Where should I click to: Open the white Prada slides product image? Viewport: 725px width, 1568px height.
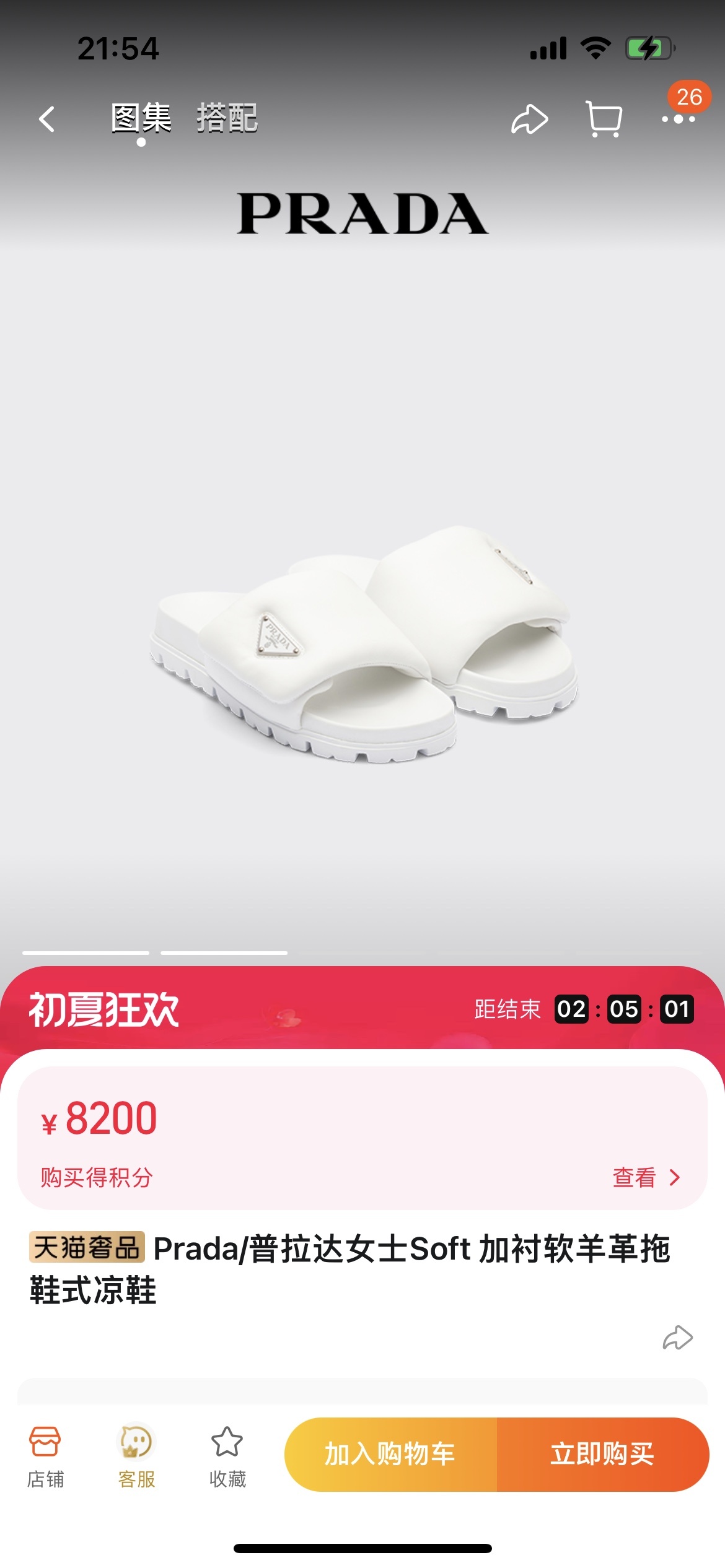364,644
